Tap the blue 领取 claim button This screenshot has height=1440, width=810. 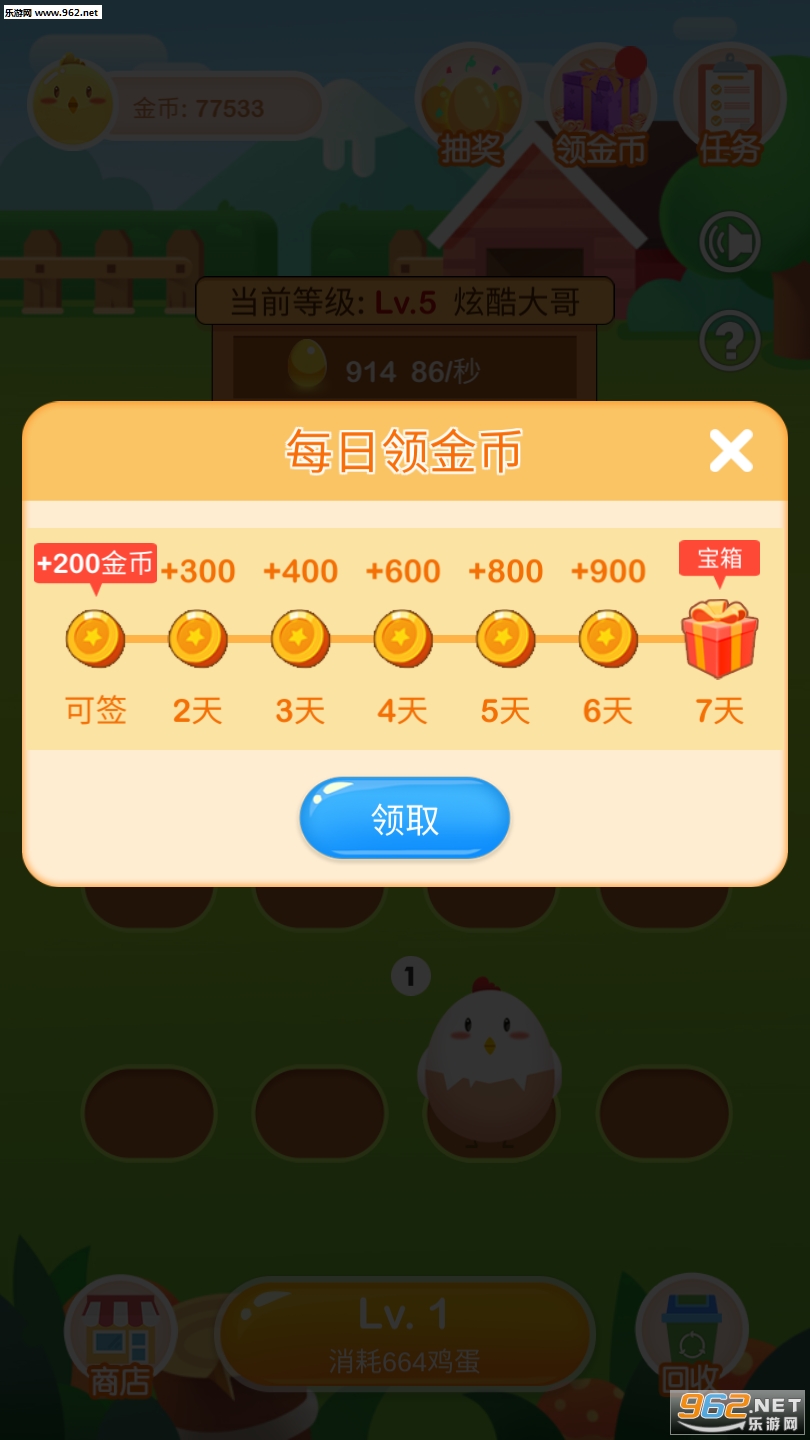(x=405, y=819)
